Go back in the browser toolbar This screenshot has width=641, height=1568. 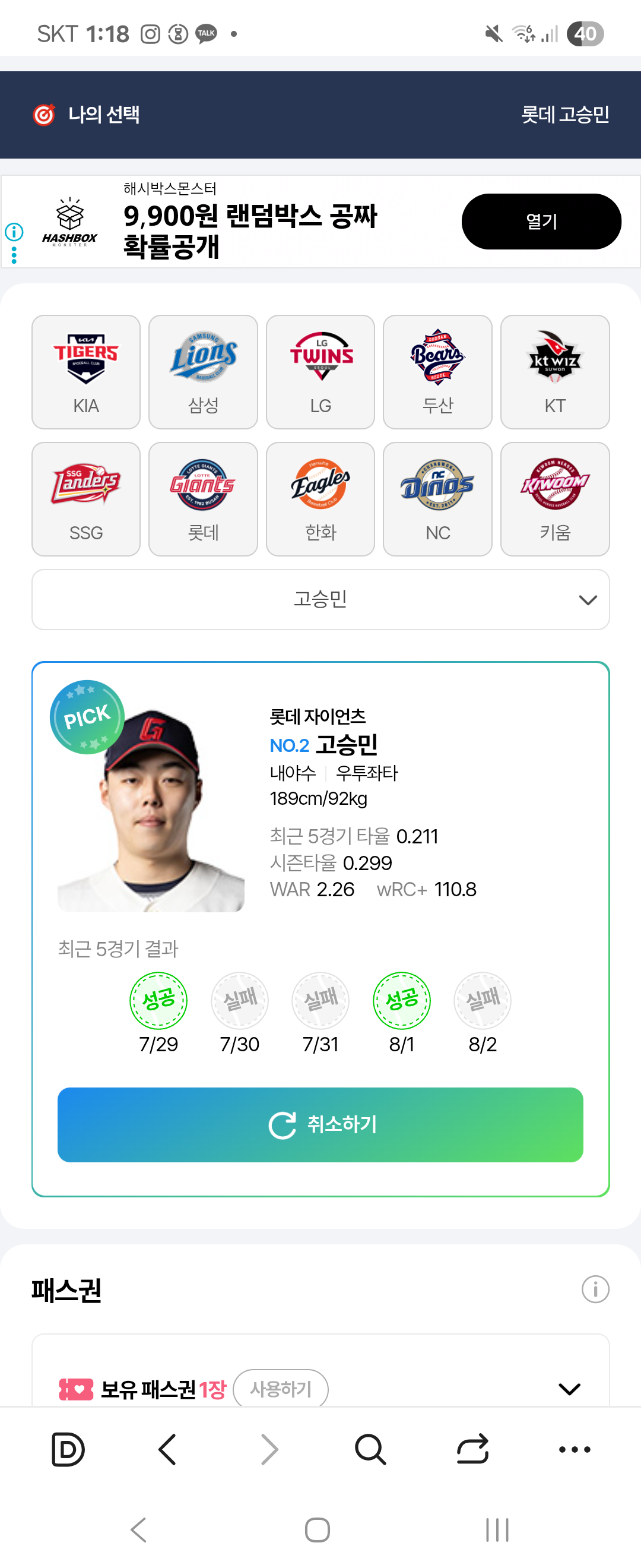point(167,1449)
